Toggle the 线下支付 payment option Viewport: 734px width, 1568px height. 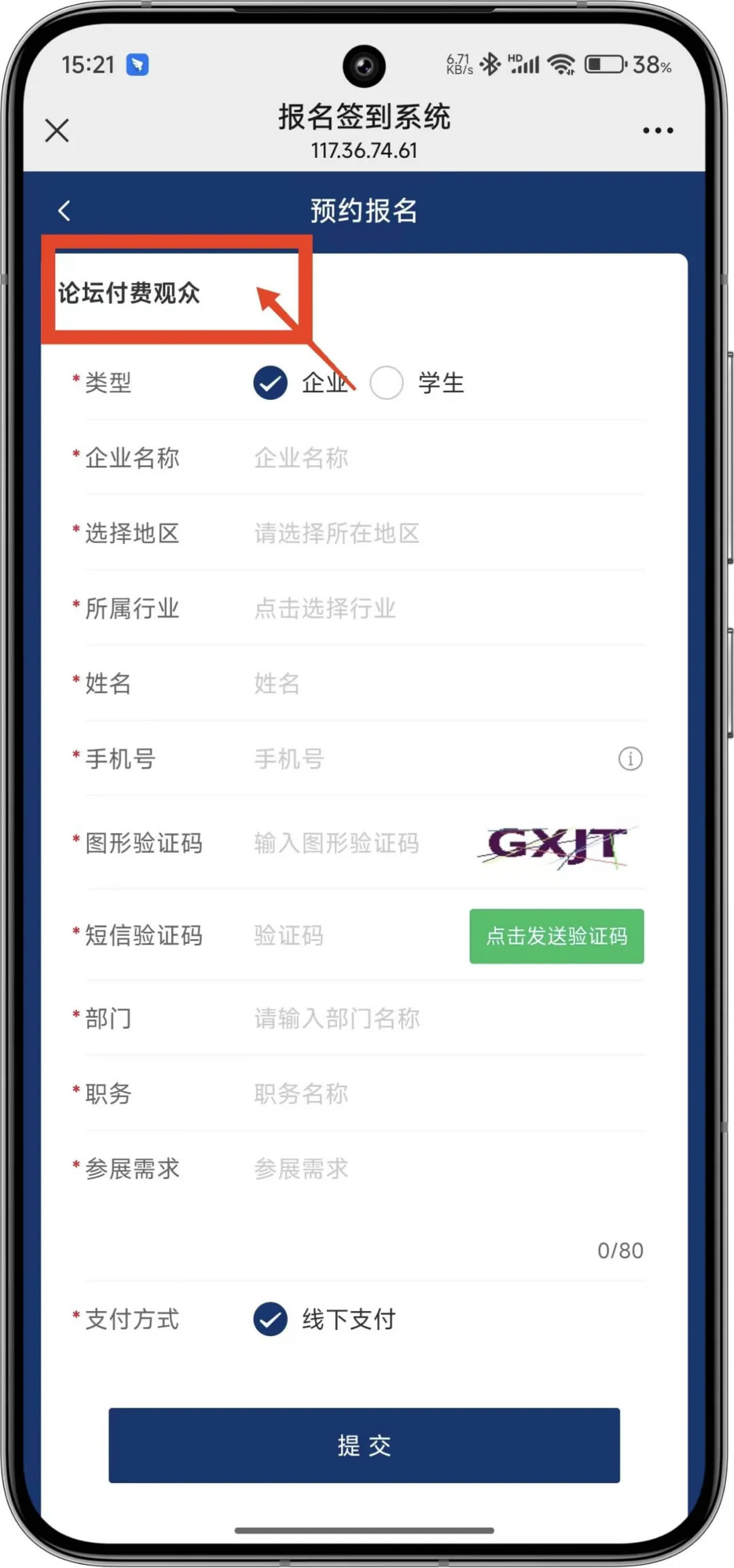[x=270, y=1319]
